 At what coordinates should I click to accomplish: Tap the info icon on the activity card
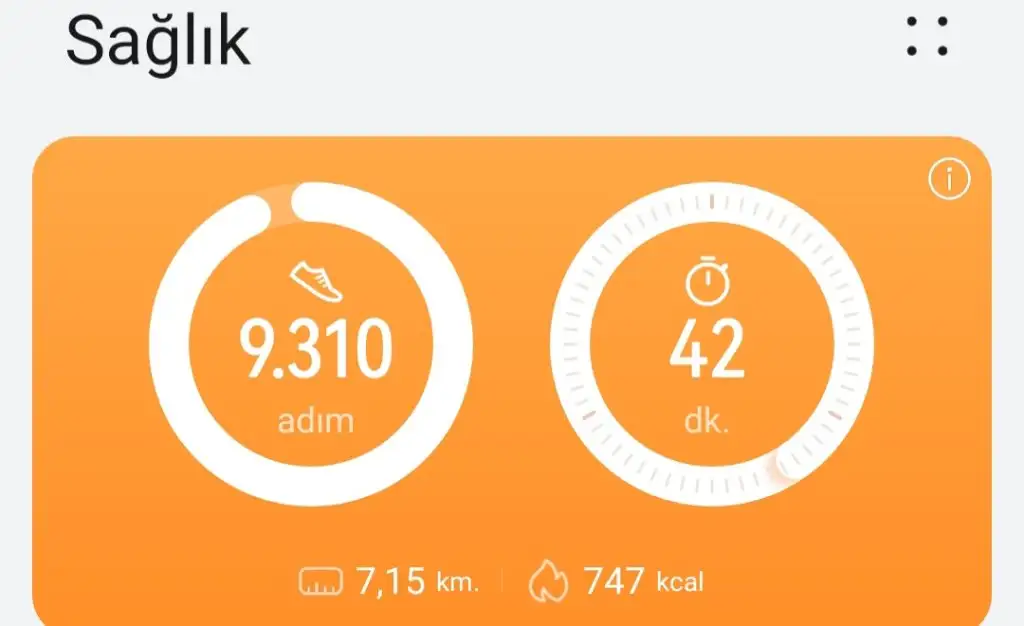(x=949, y=180)
